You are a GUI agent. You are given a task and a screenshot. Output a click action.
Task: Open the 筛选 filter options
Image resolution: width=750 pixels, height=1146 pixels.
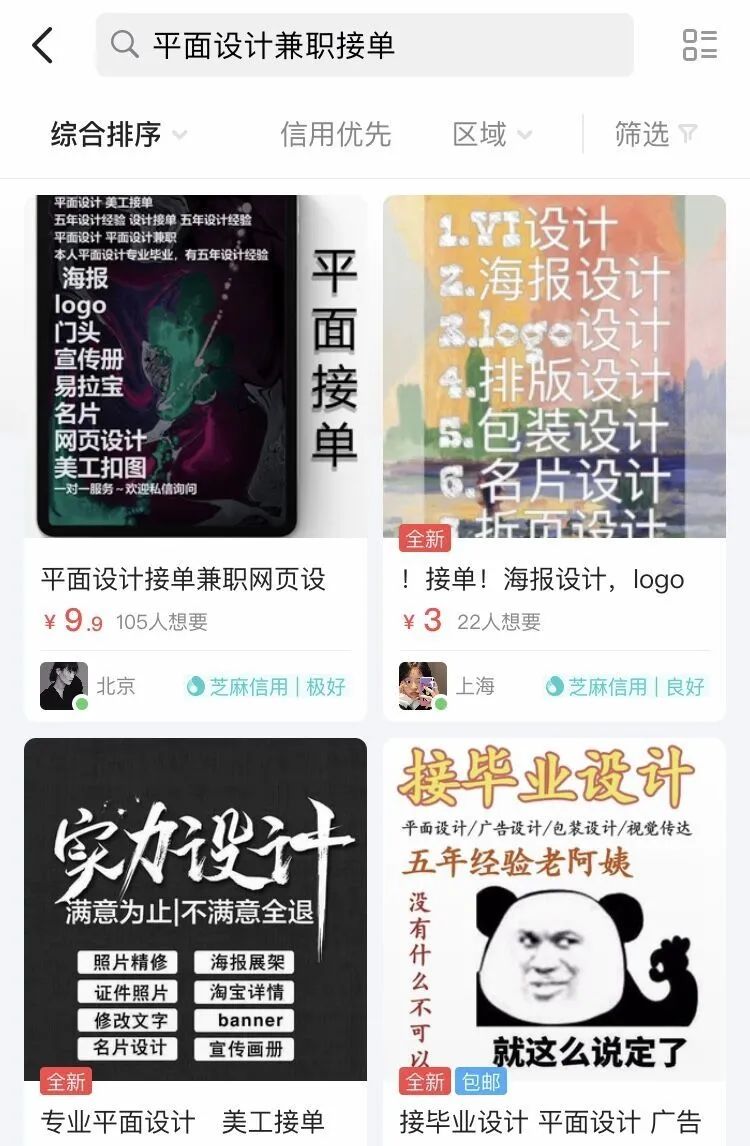point(650,135)
